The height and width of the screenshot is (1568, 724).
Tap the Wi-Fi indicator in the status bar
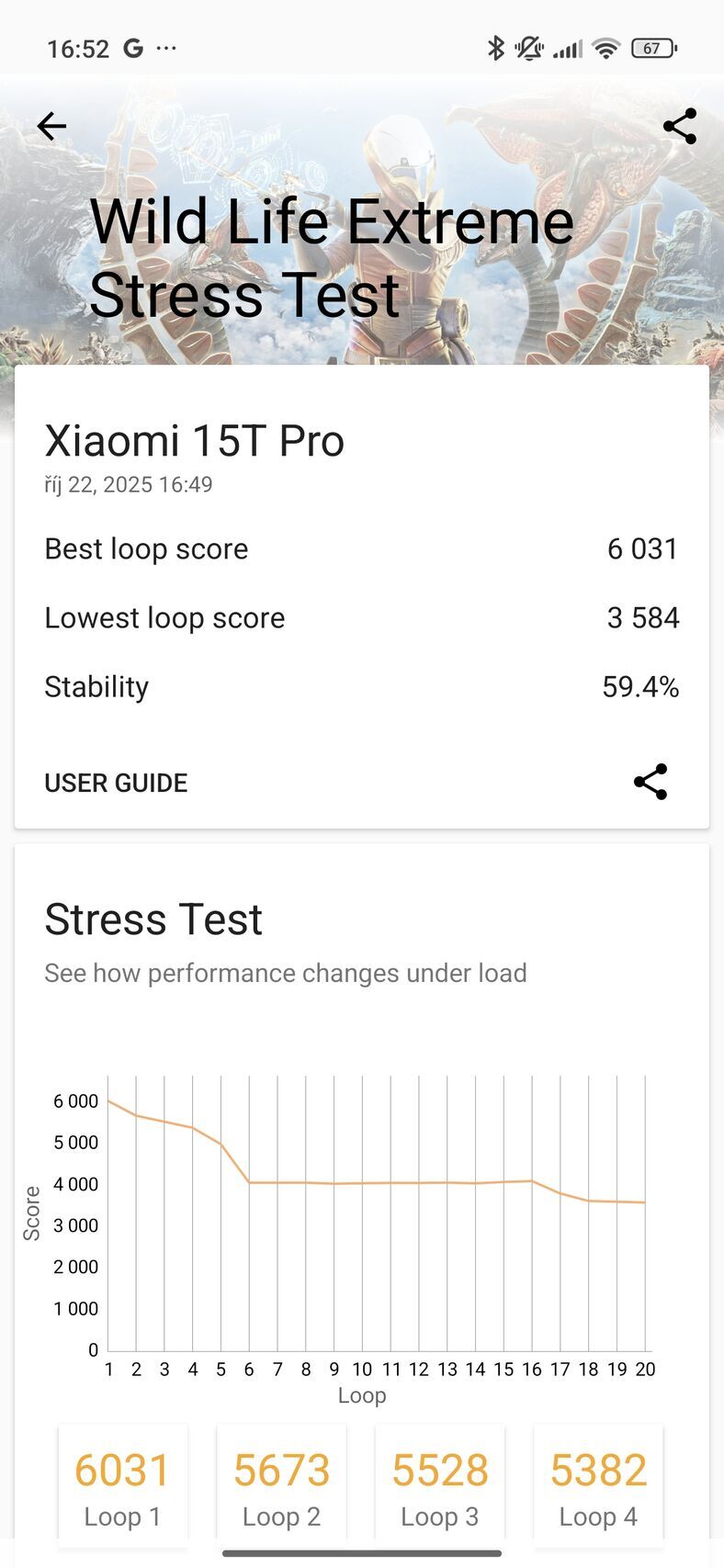pyautogui.click(x=605, y=47)
